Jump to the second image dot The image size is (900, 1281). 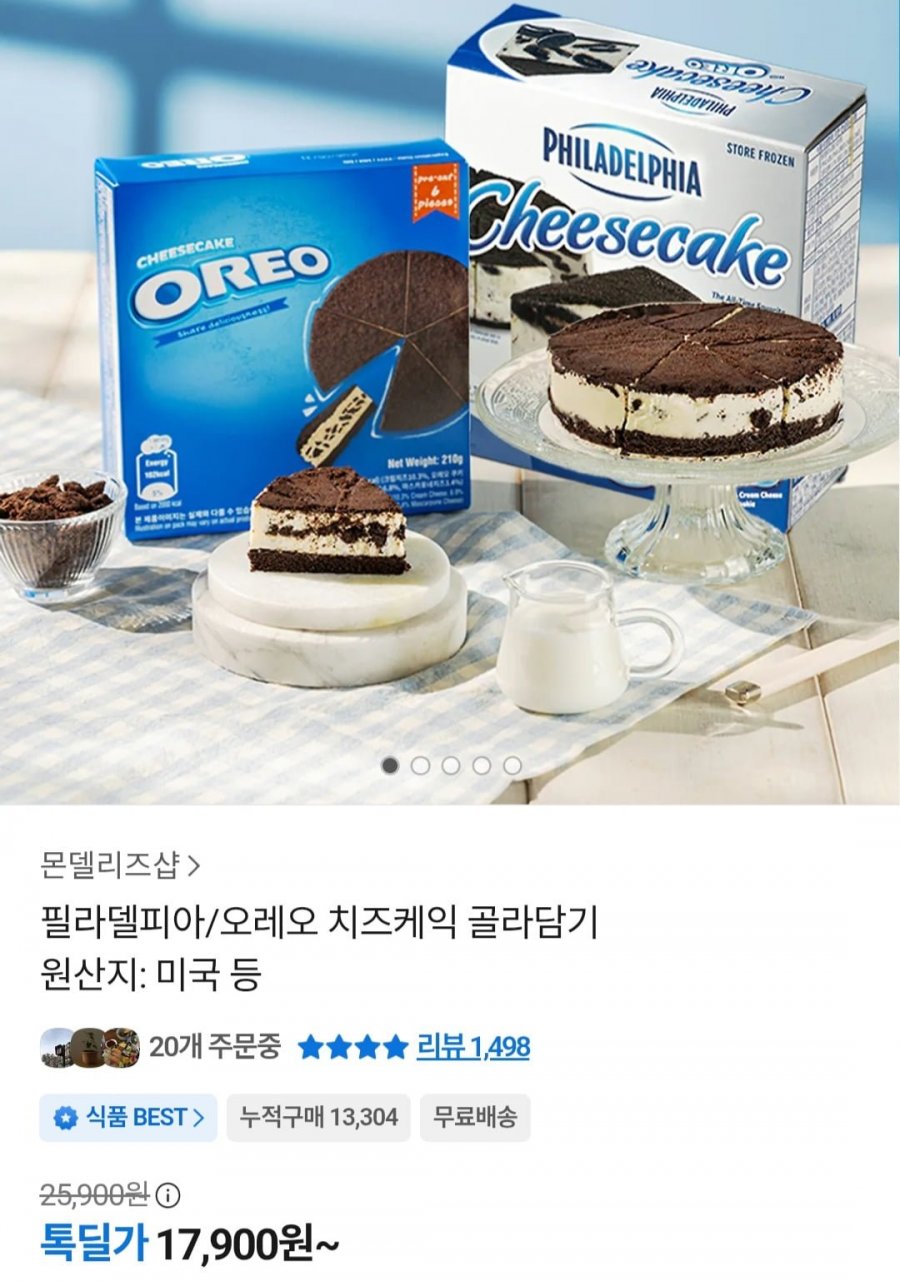[421, 765]
